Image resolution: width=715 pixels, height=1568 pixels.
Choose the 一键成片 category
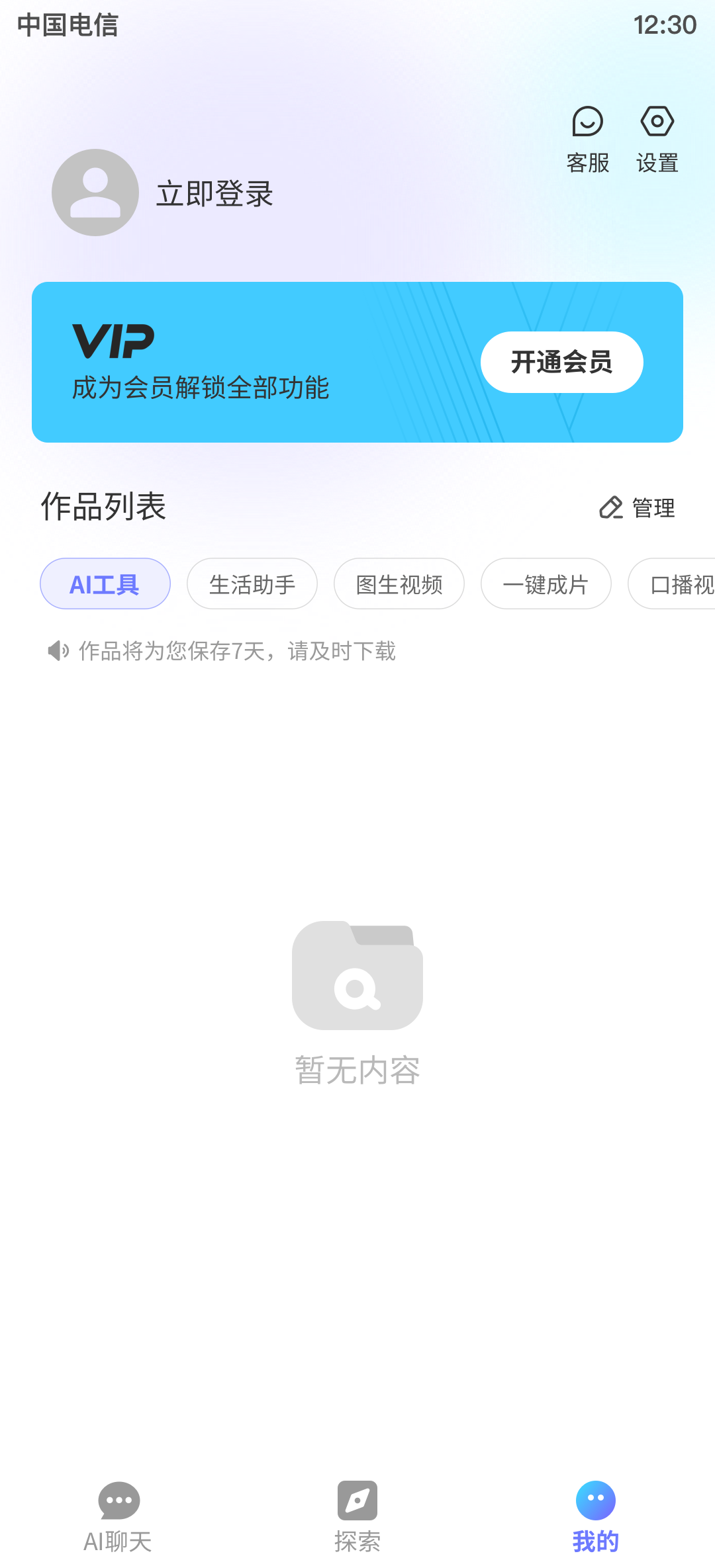pyautogui.click(x=546, y=584)
